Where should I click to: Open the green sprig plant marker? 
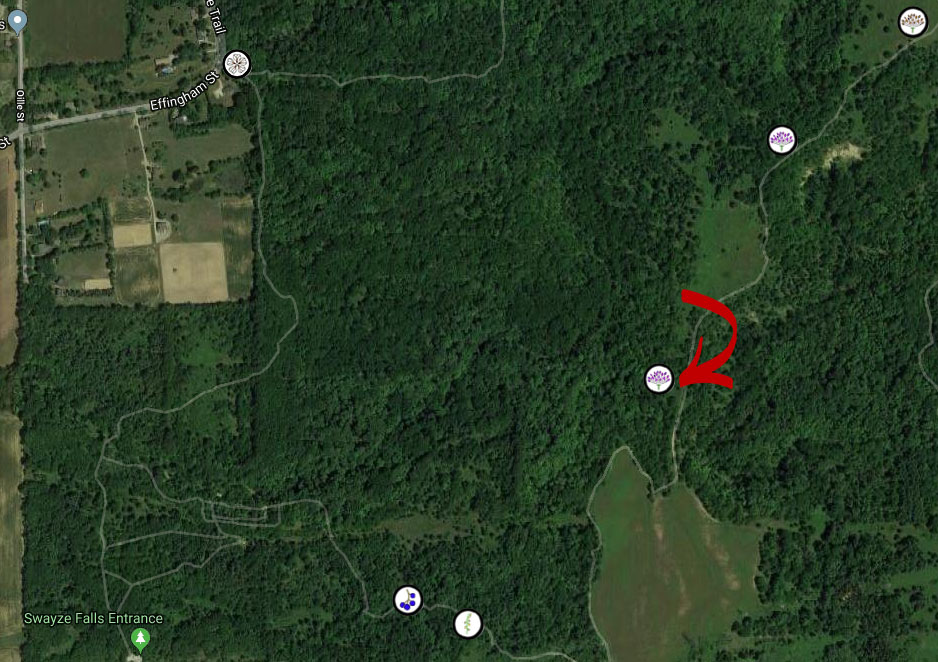pos(467,624)
